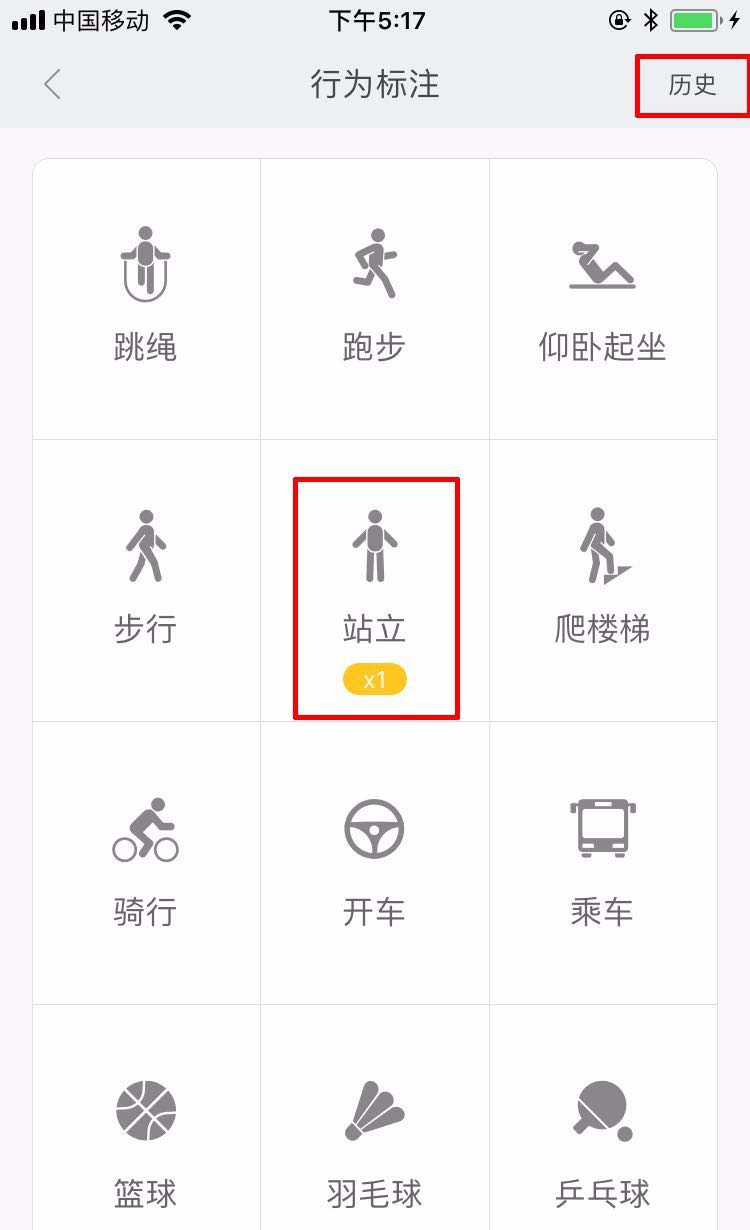Pick the 步行 walking activity

pyautogui.click(x=146, y=581)
